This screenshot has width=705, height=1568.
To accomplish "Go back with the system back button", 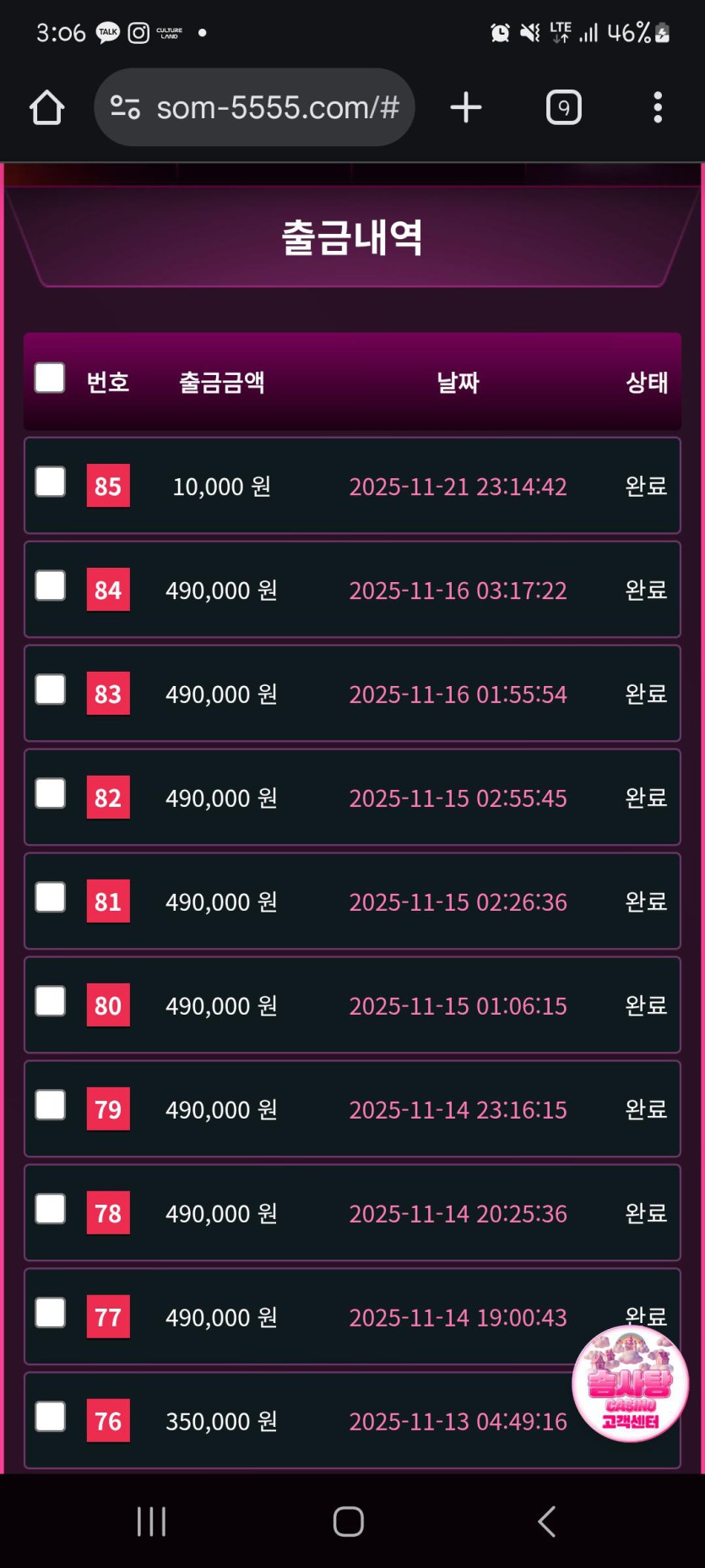I will coord(546,1522).
